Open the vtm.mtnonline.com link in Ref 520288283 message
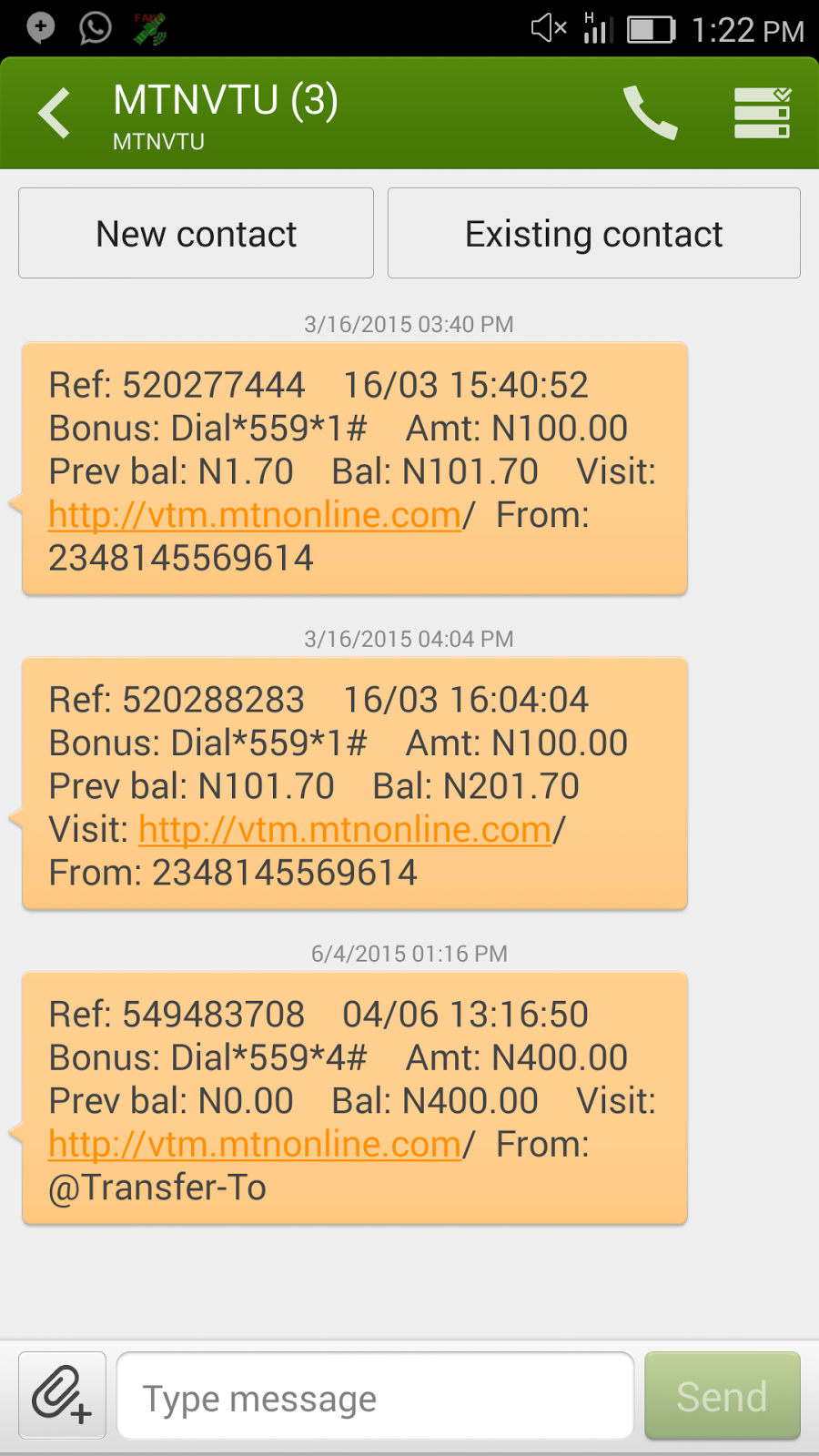819x1456 pixels. (345, 830)
